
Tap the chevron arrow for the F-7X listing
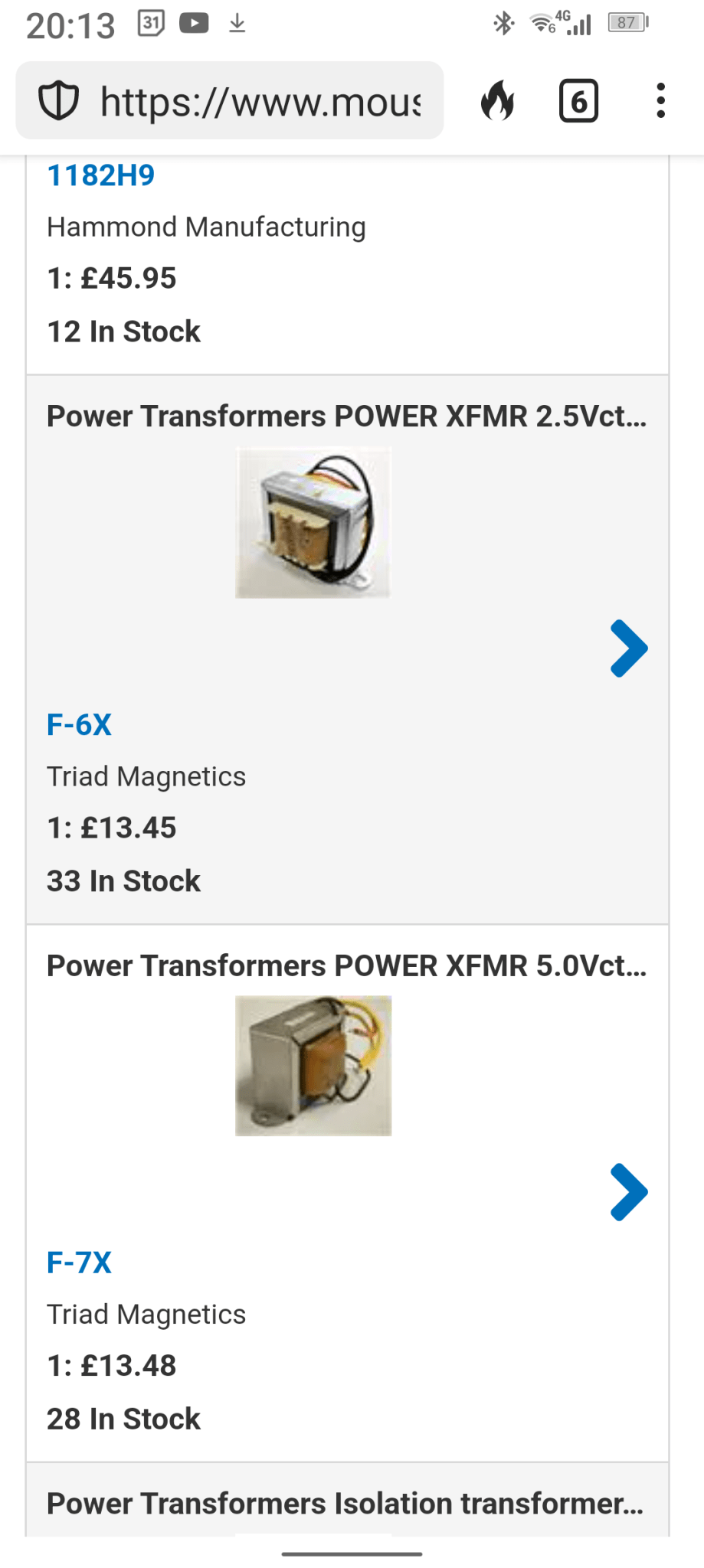[628, 1192]
